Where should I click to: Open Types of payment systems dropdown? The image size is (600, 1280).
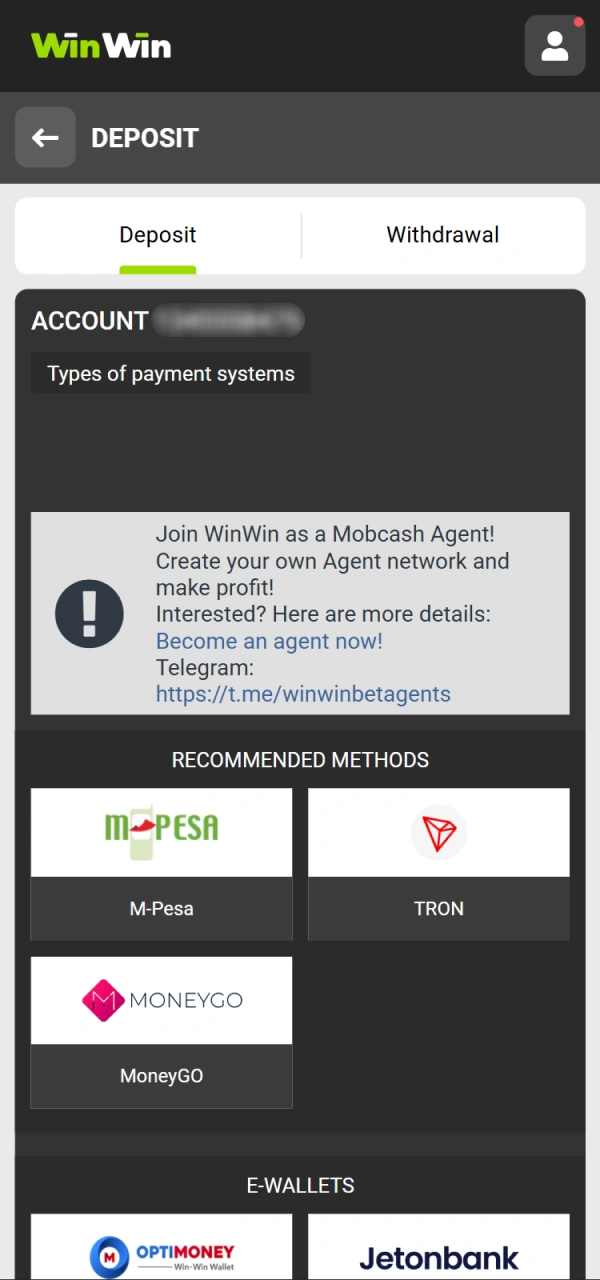(170, 373)
